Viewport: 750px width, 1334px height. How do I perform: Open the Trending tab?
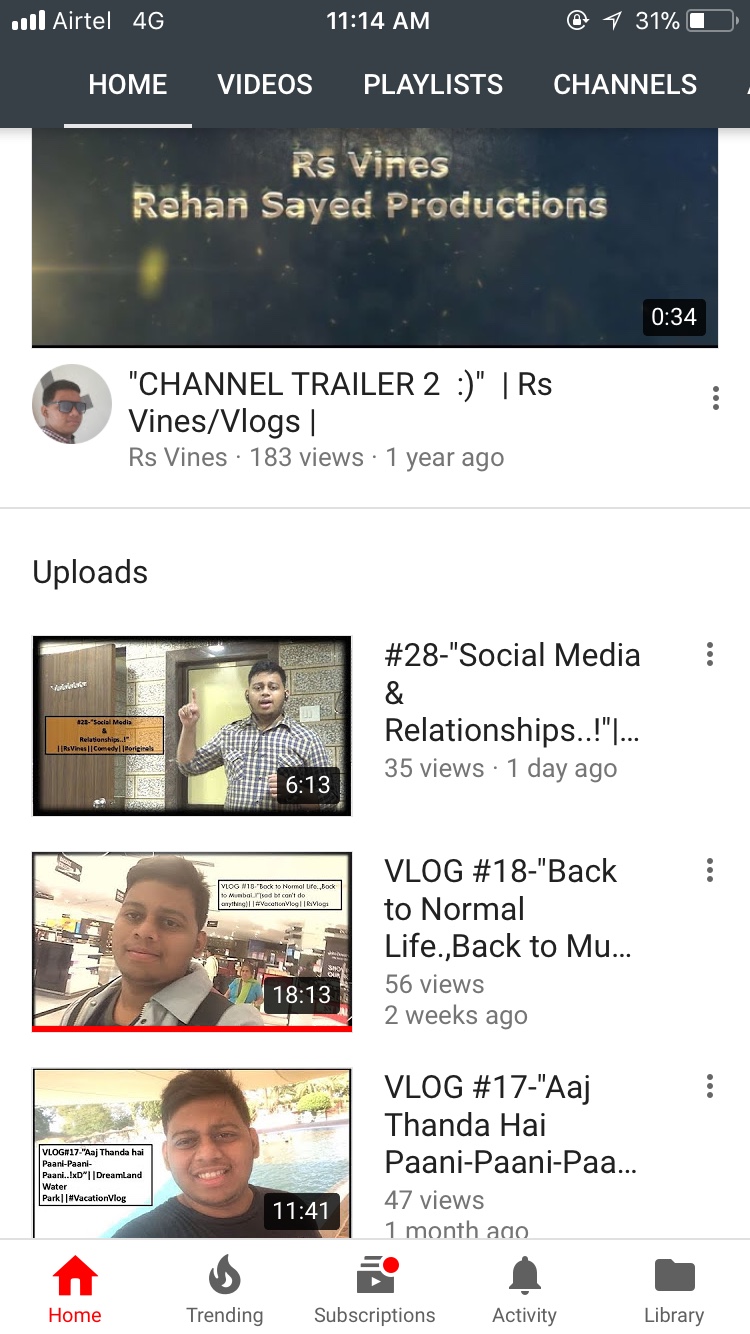(225, 1289)
